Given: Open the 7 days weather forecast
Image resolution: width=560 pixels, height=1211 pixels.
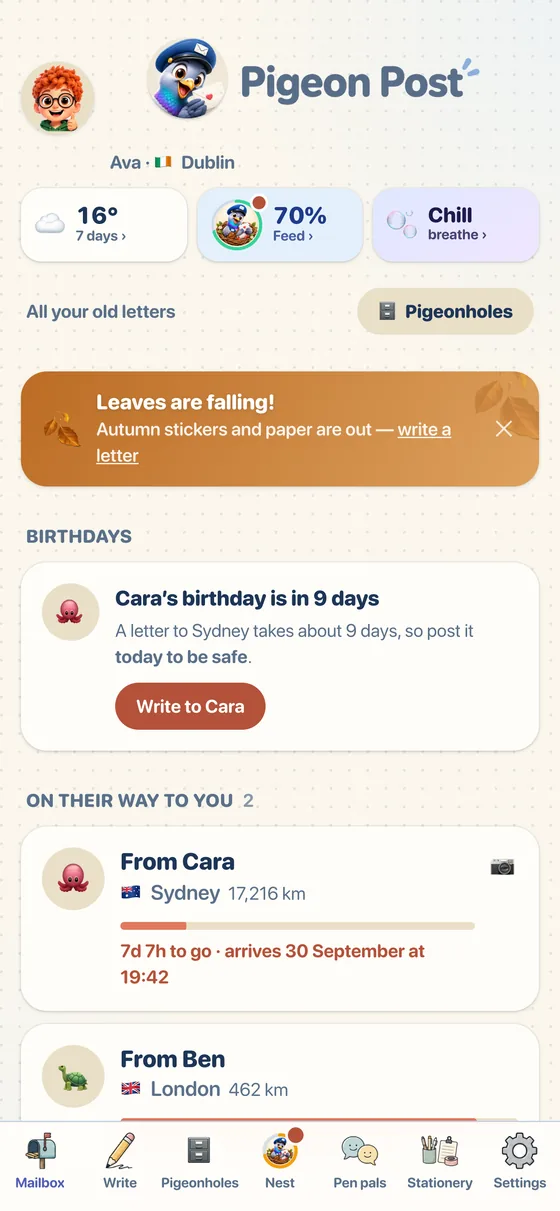Looking at the screenshot, I should [104, 225].
